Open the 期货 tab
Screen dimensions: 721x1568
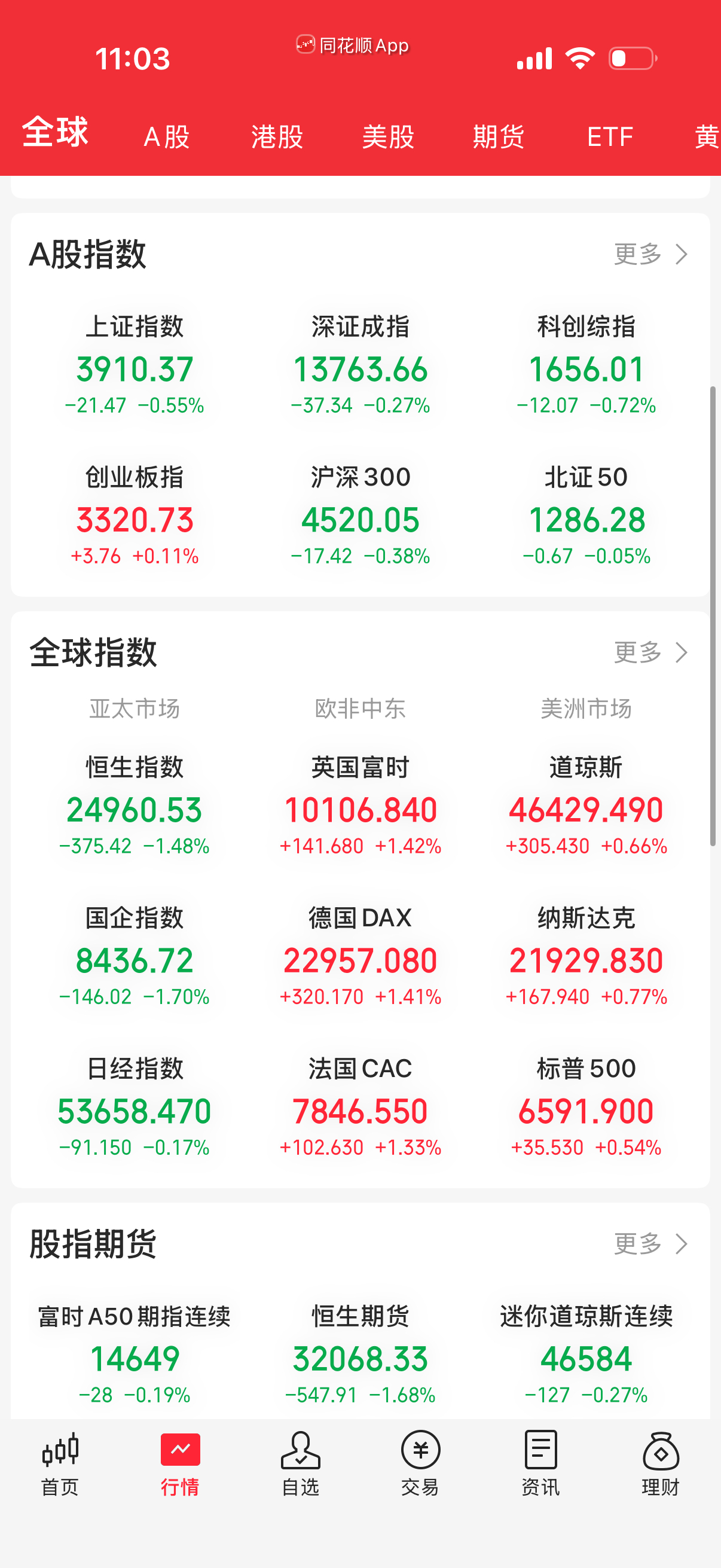pos(499,136)
